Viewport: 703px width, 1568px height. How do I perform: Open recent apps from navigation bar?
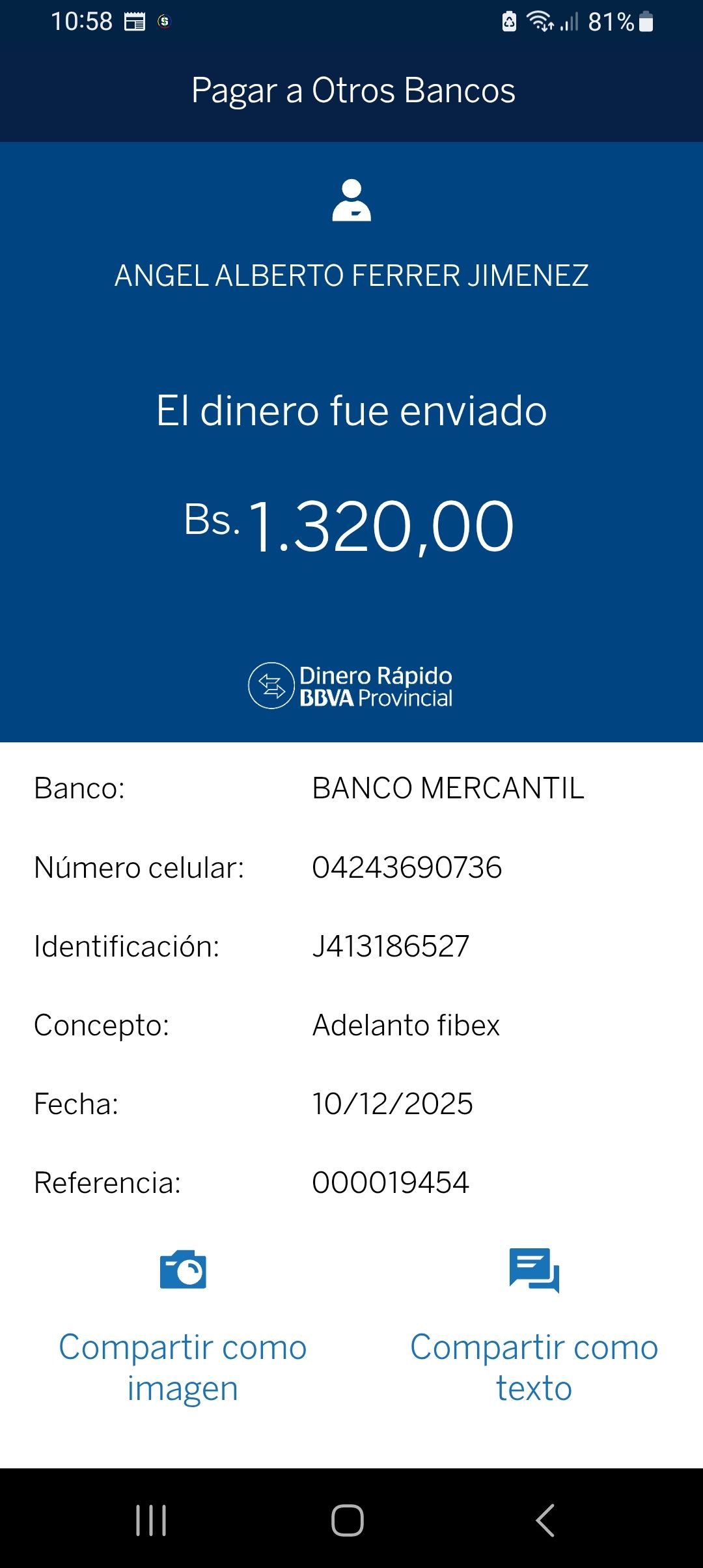point(151,1520)
